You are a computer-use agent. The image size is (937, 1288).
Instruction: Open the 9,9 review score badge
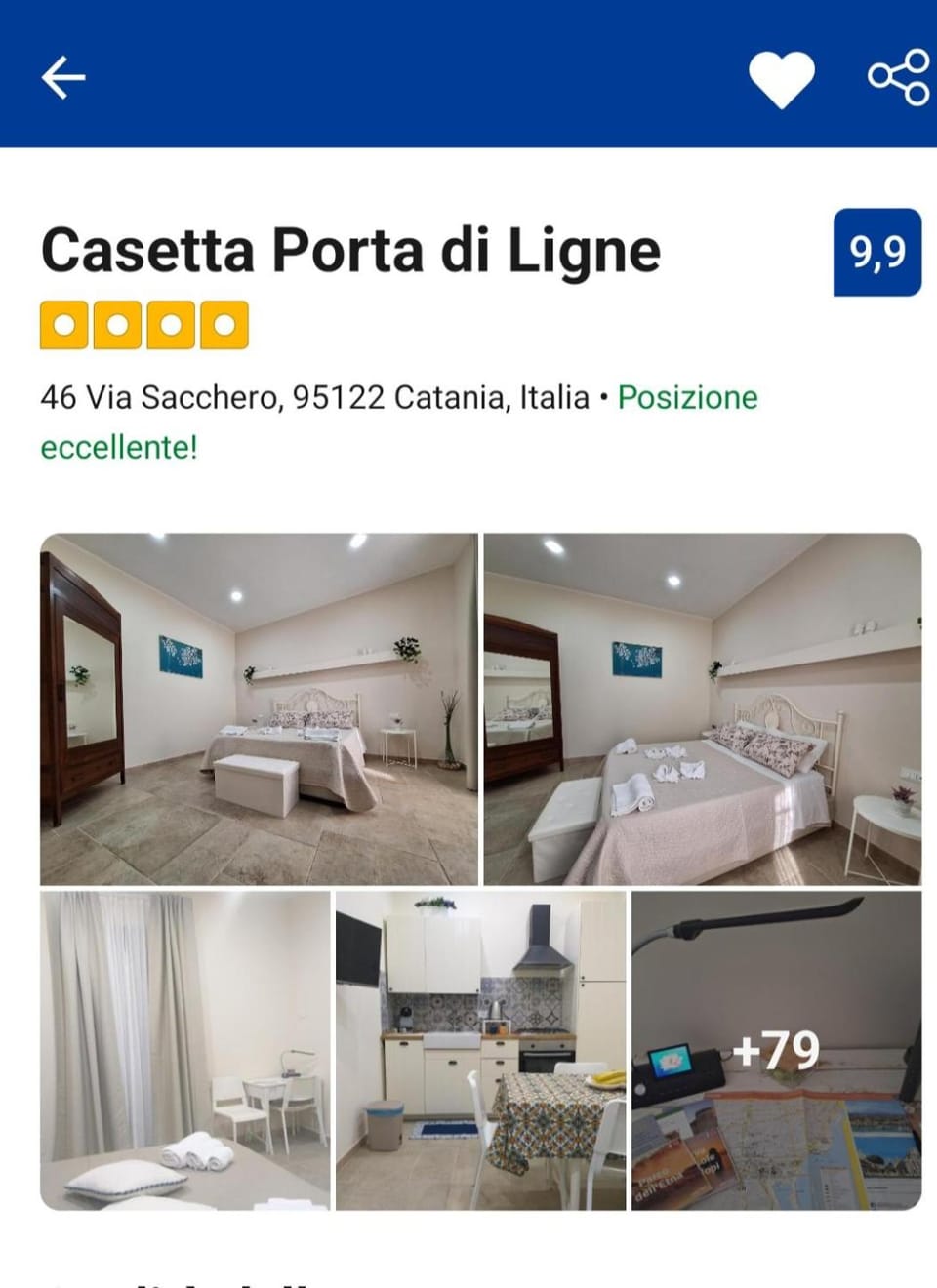tap(876, 252)
